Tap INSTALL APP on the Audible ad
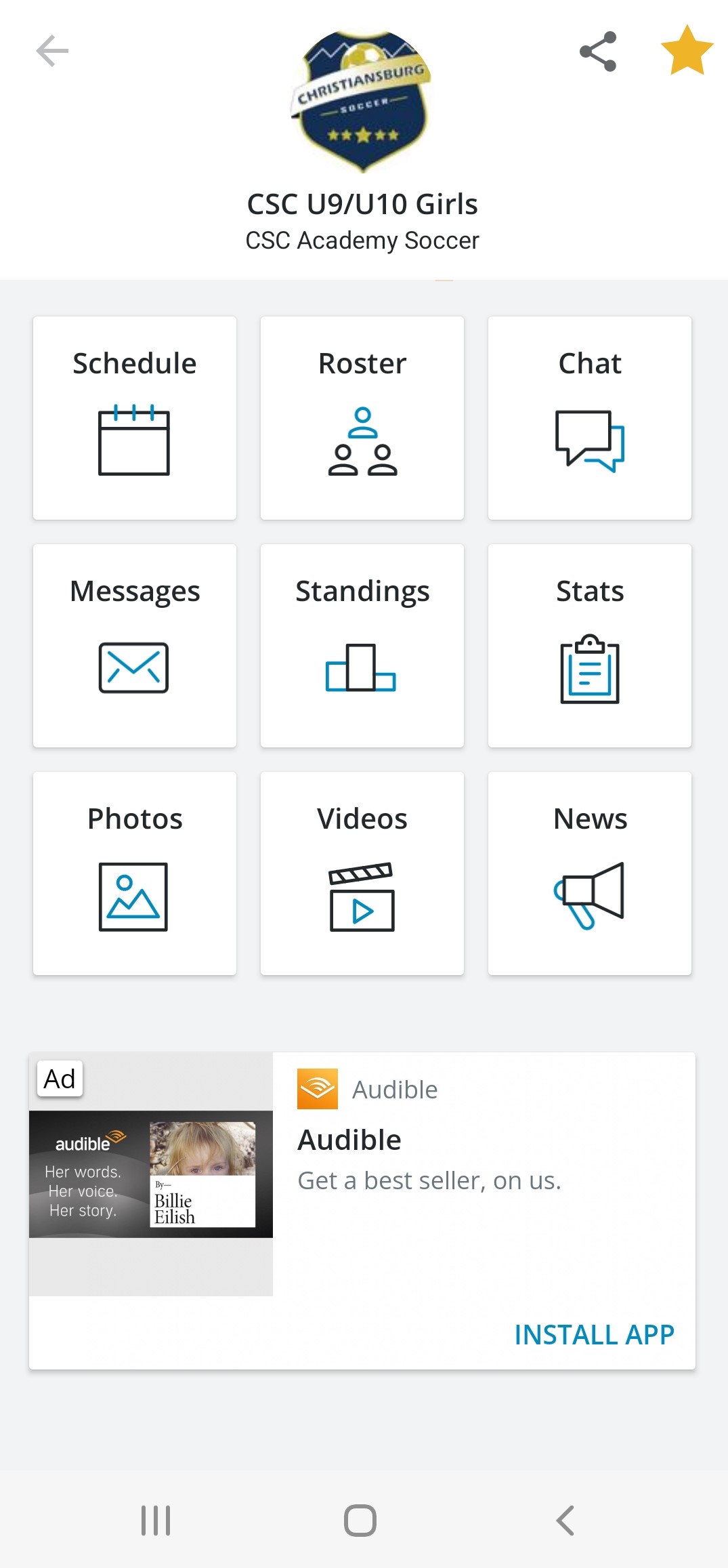The height and width of the screenshot is (1568, 728). [594, 1334]
